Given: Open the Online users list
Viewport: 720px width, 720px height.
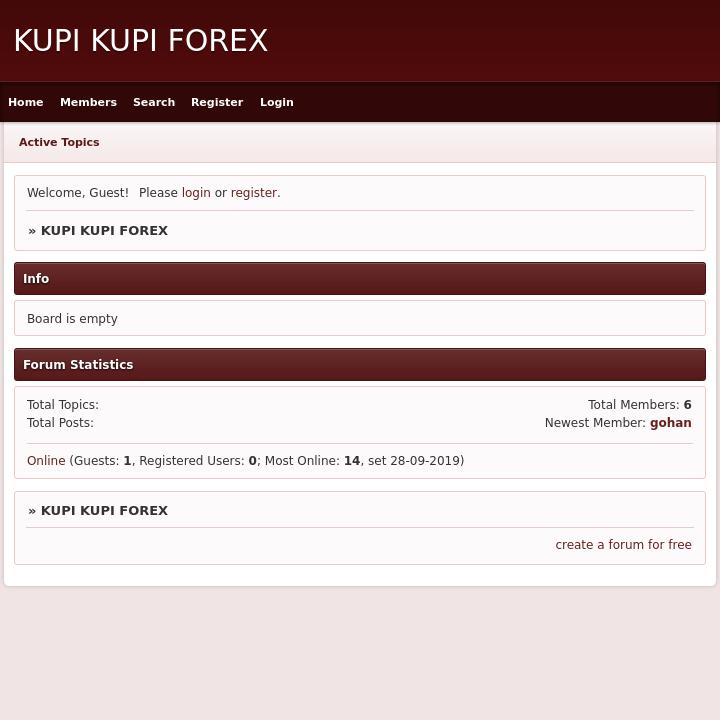Looking at the screenshot, I should tap(46, 461).
